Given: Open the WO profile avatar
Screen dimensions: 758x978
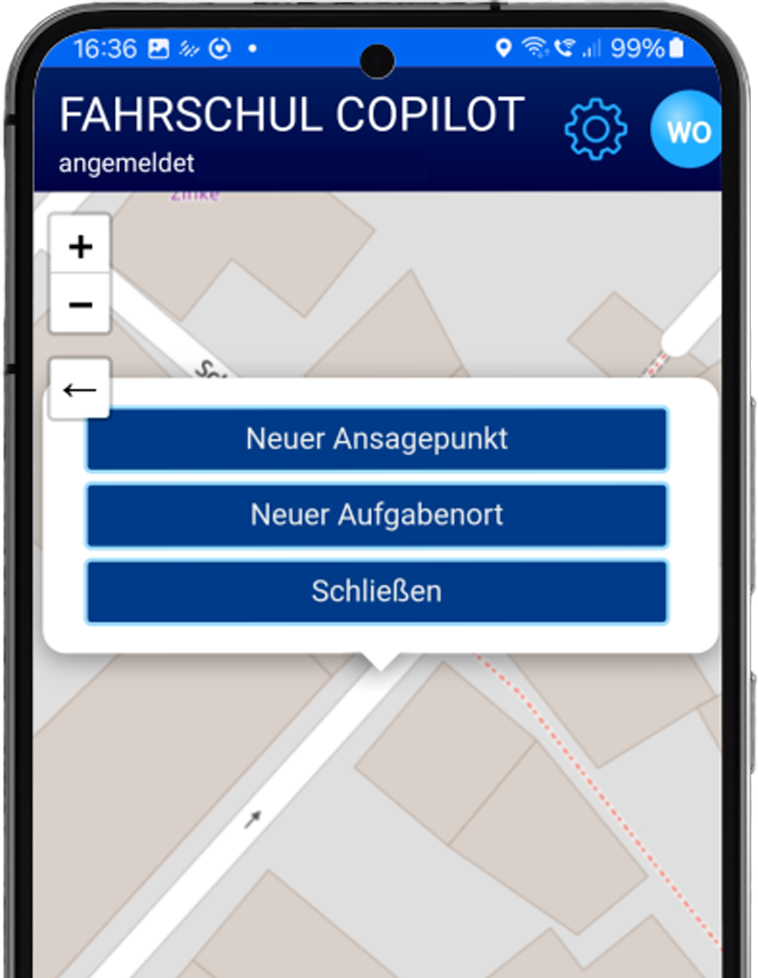Looking at the screenshot, I should 686,130.
